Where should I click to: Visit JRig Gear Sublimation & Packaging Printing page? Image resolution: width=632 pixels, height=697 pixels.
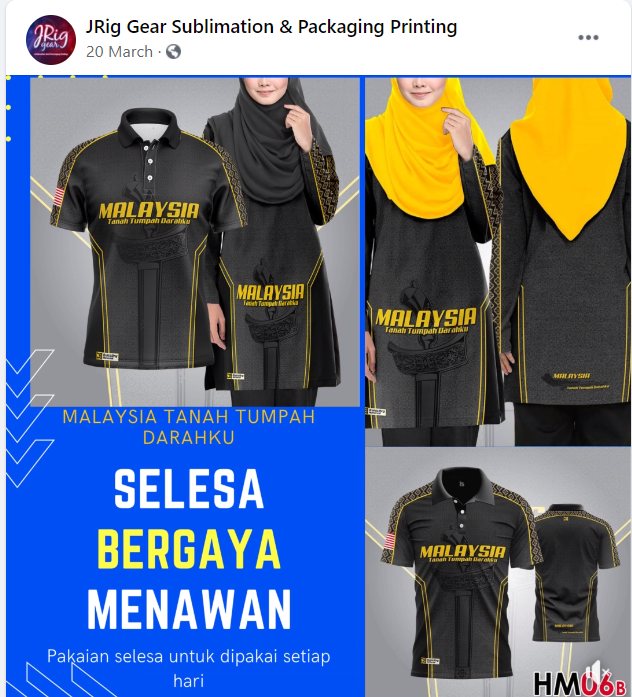click(x=271, y=27)
